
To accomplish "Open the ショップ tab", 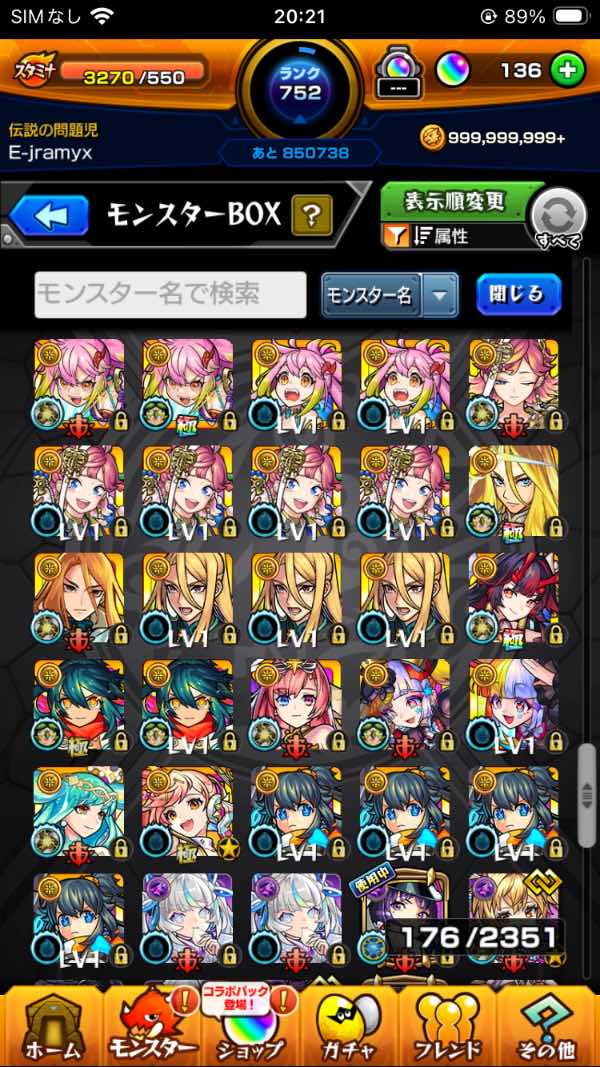I will [250, 1030].
